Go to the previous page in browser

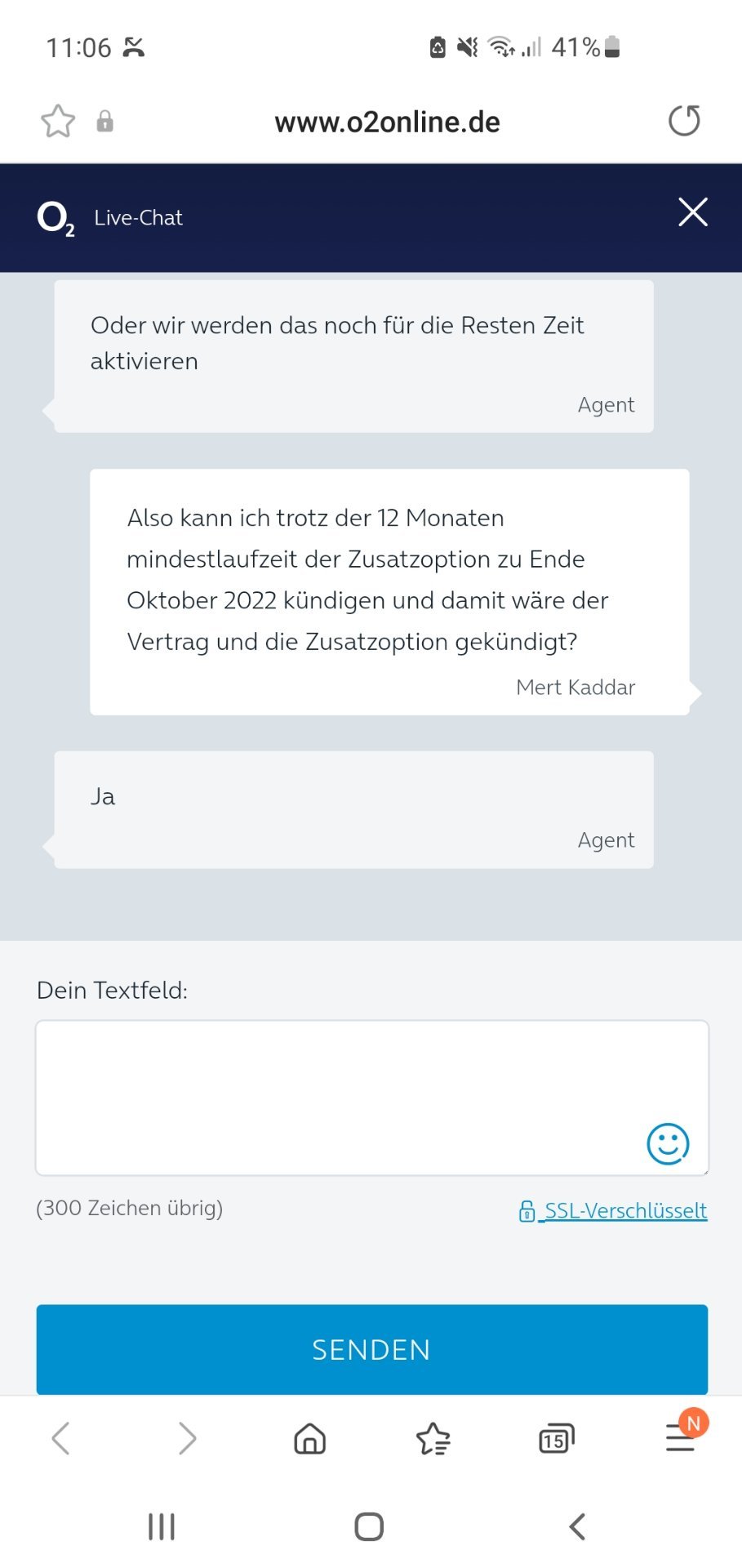point(61,1438)
